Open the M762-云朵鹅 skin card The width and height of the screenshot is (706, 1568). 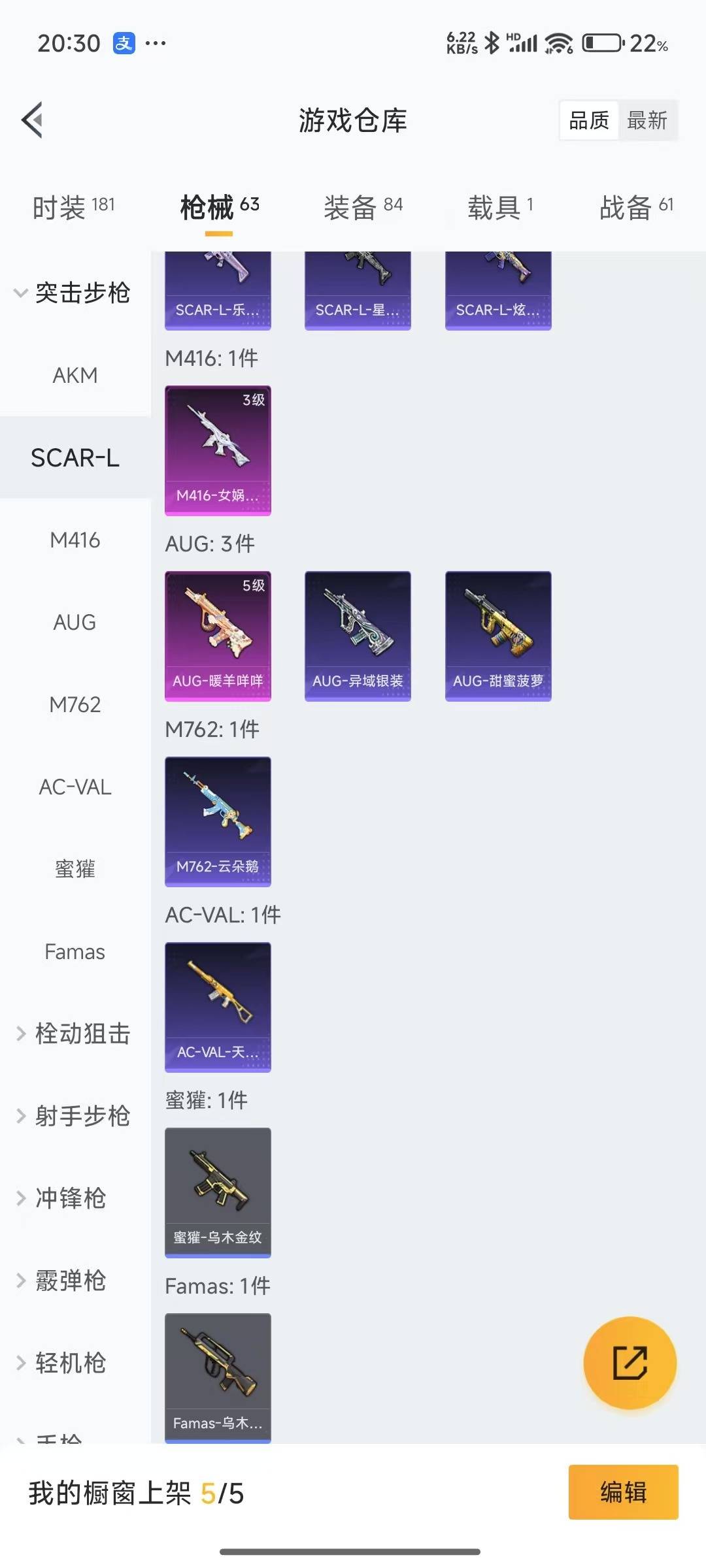point(218,821)
